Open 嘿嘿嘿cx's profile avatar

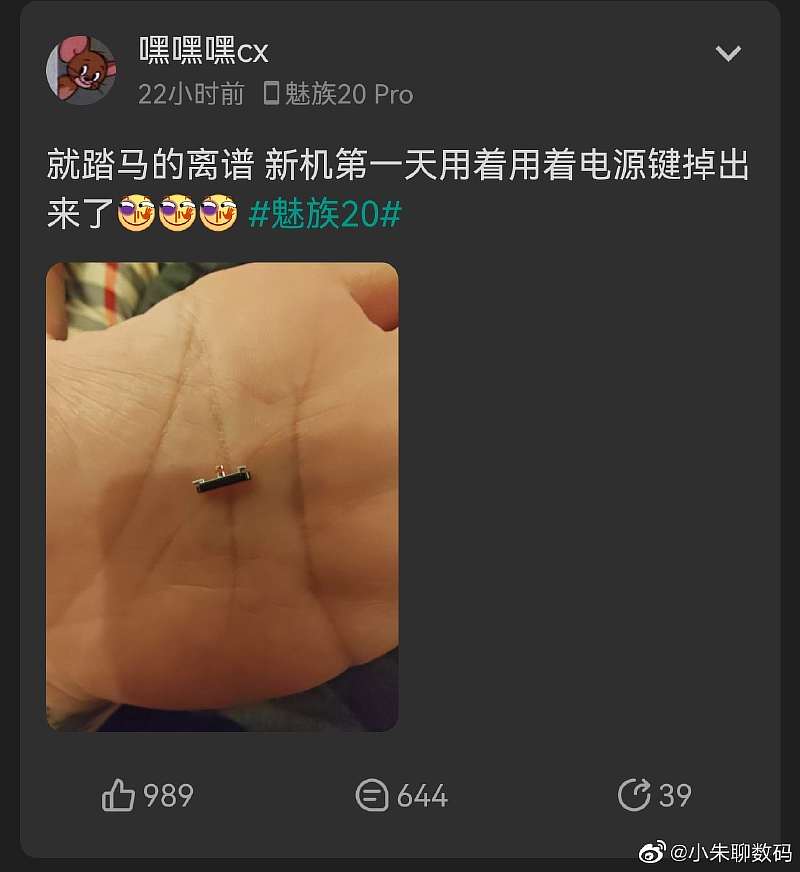pyautogui.click(x=80, y=69)
